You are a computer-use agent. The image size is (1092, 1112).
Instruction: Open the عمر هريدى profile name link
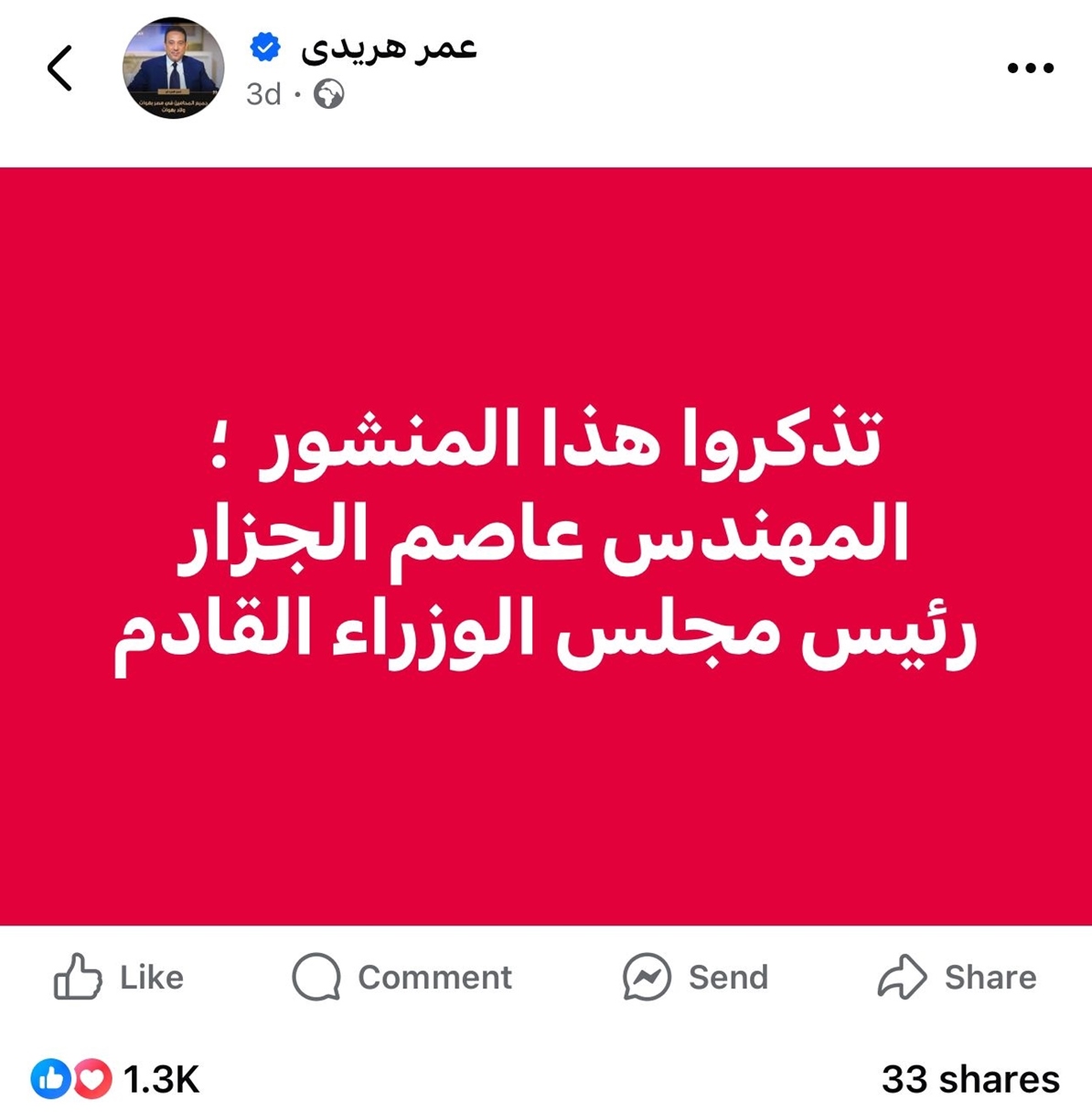click(389, 48)
